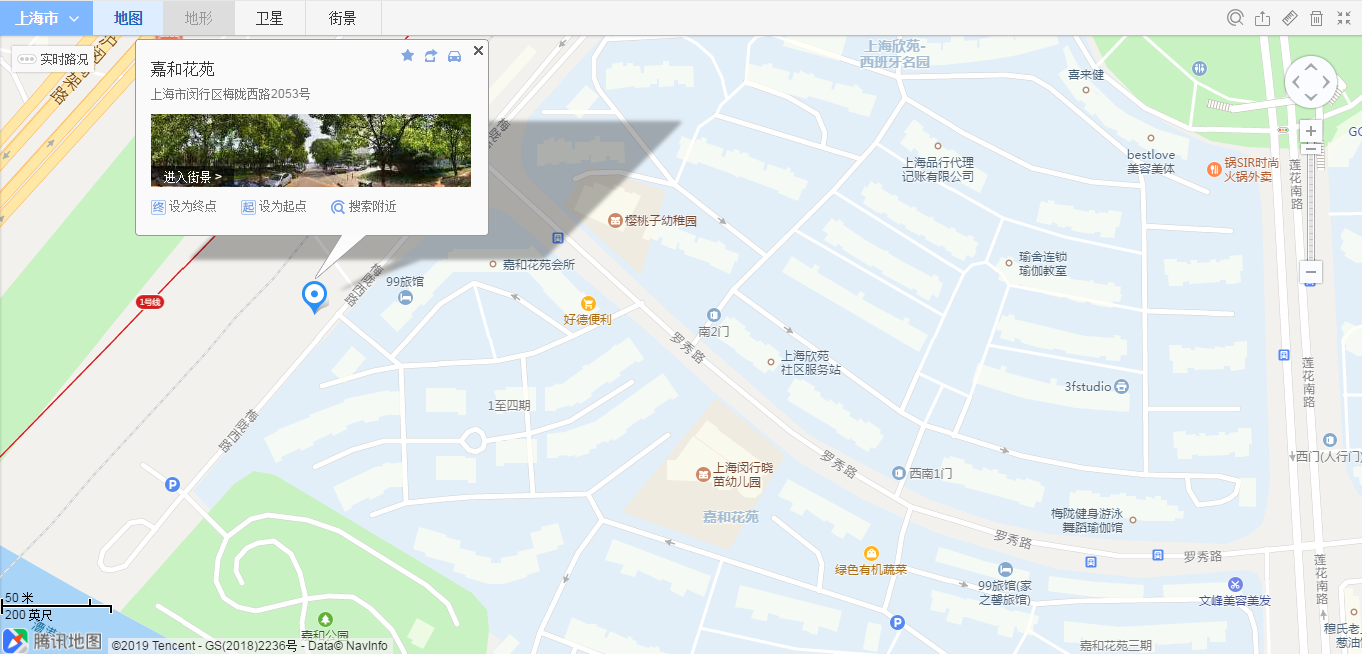
Task: Activate the ruler distance measuring tool
Action: tap(1290, 18)
